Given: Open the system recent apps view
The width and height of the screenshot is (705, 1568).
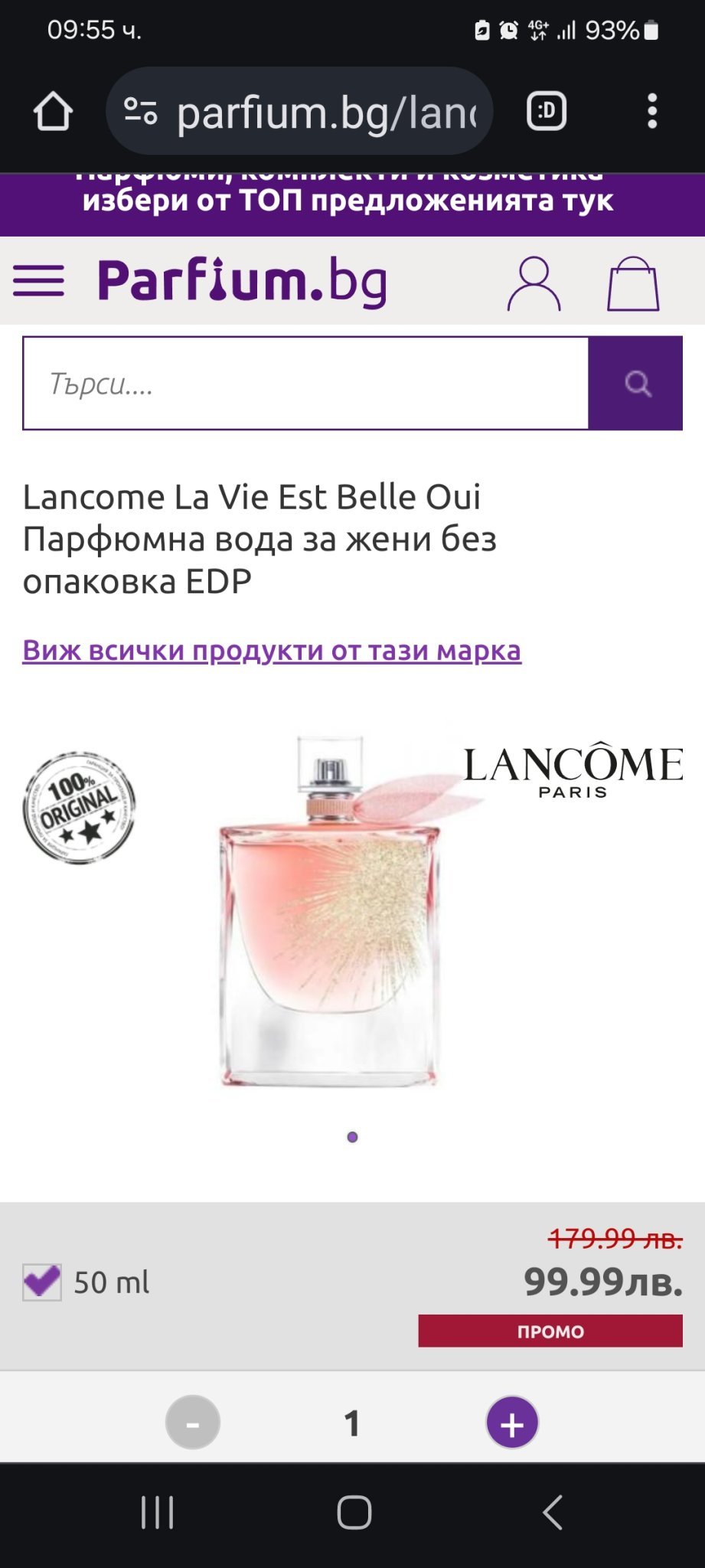Looking at the screenshot, I should point(158,1512).
